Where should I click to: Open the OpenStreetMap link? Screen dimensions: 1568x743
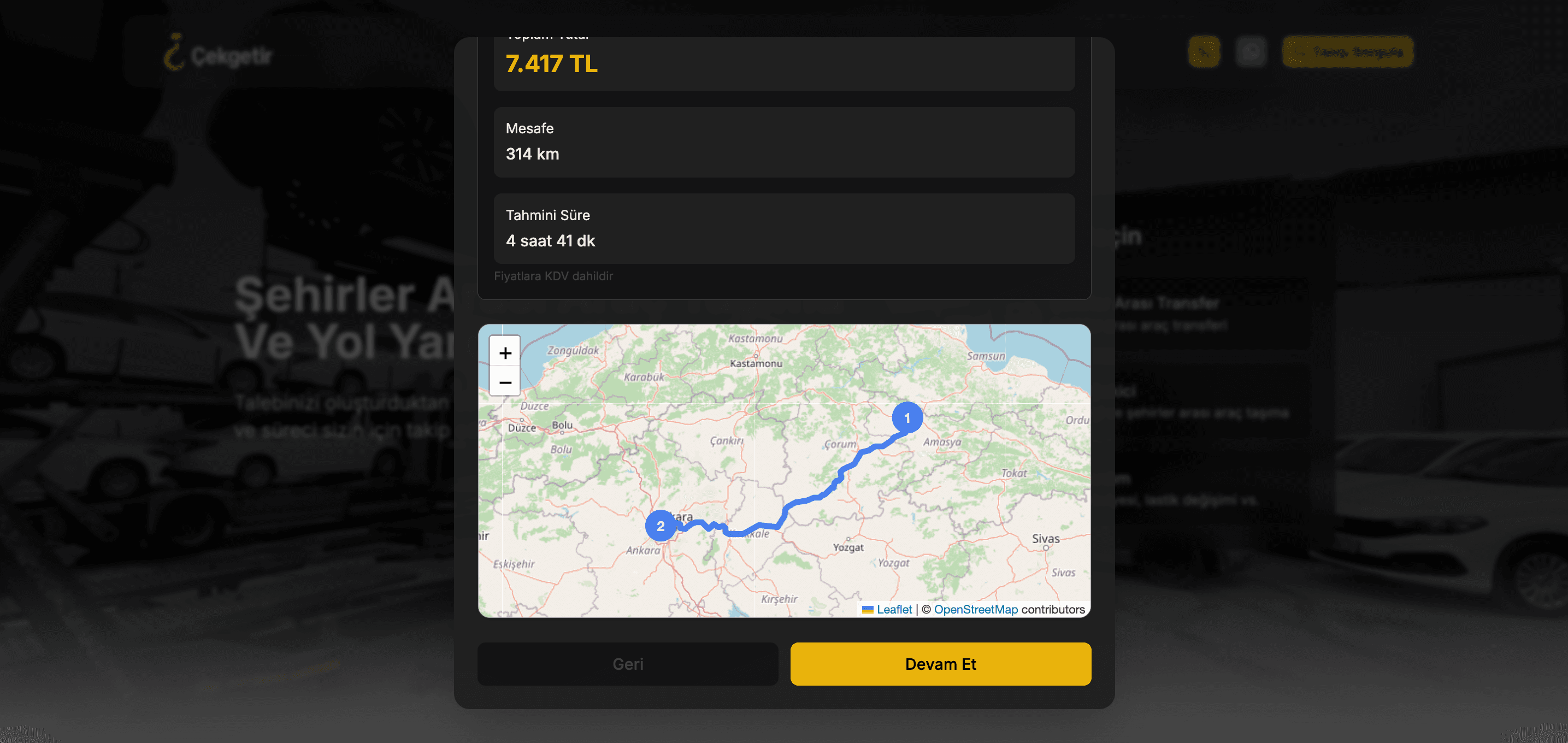tap(975, 609)
